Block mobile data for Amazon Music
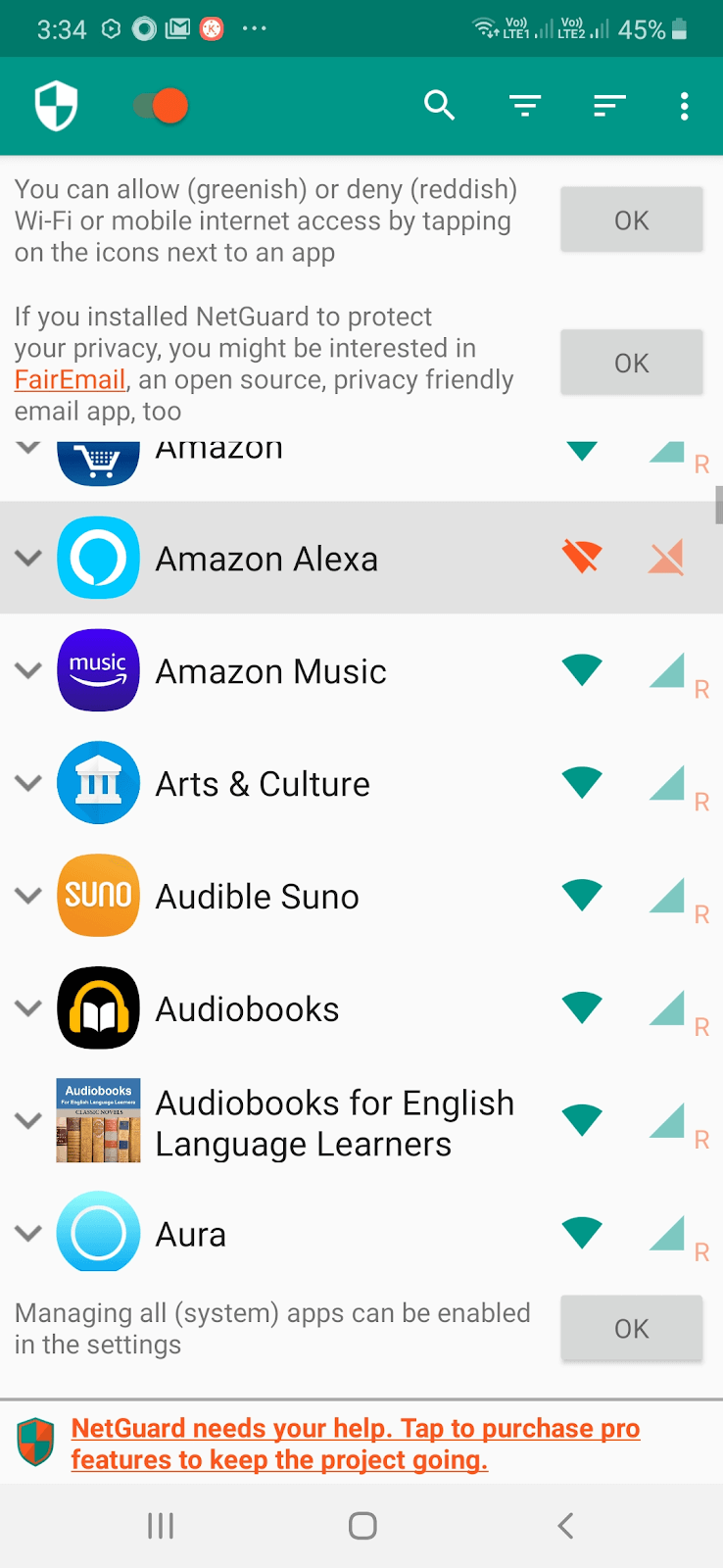723x1568 pixels. (666, 669)
